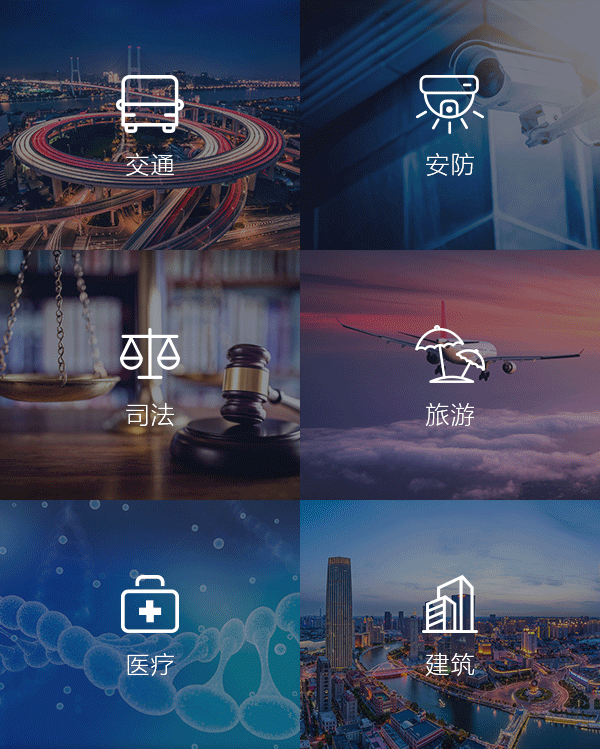View the 建筑 (Architecture) category
Viewport: 600px width, 749px height.
click(450, 625)
